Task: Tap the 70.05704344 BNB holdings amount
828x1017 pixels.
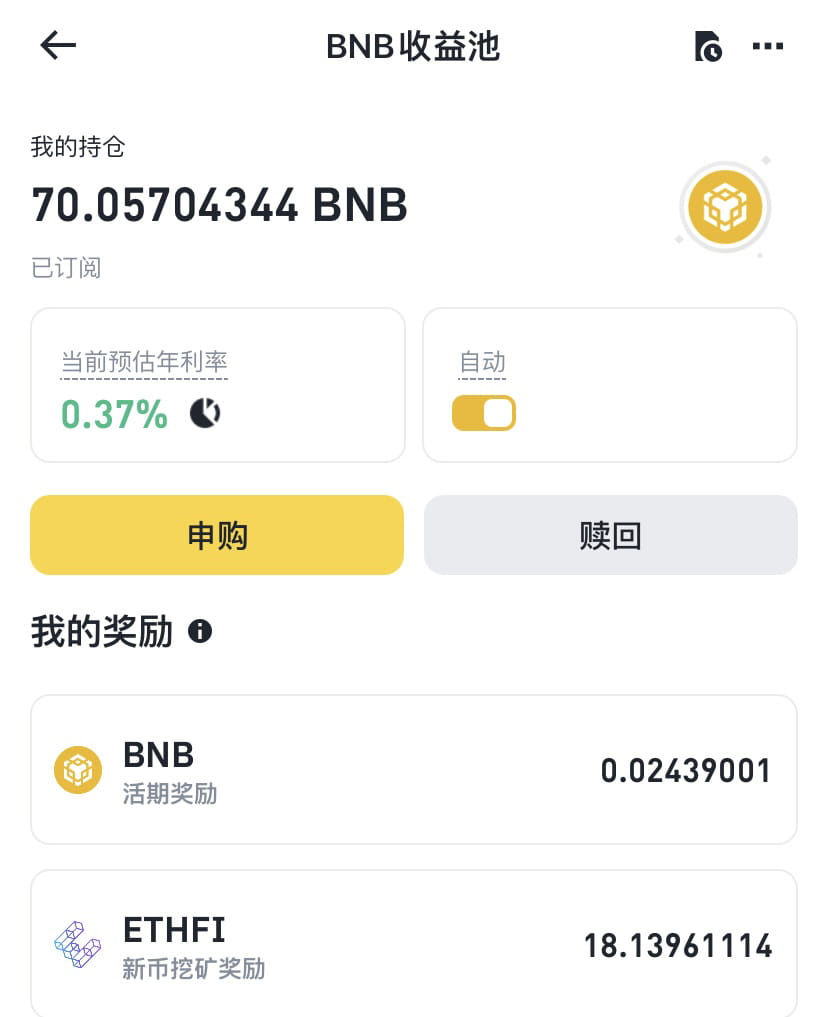Action: tap(218, 206)
